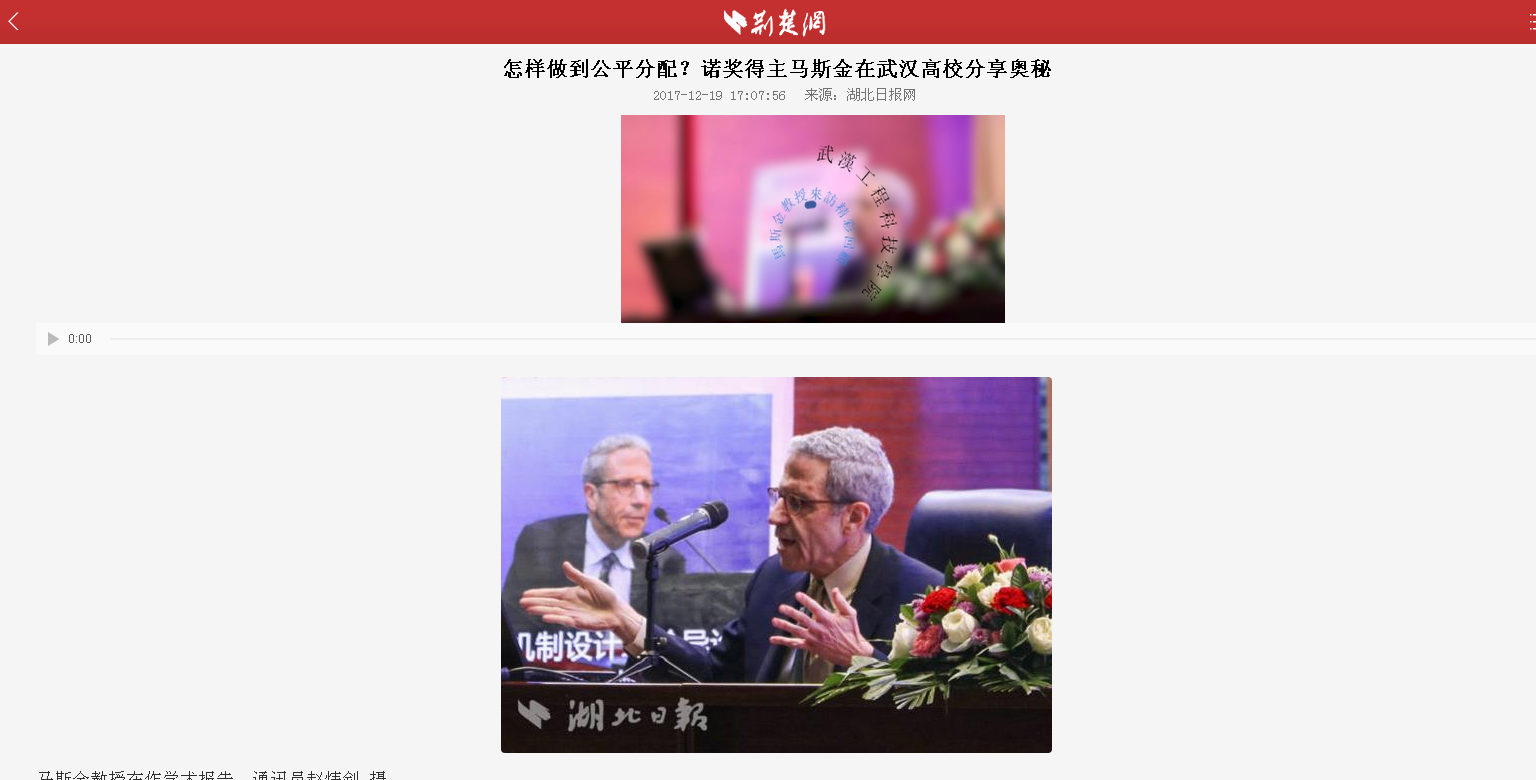Open the blurred video thumbnail at top

coord(812,218)
